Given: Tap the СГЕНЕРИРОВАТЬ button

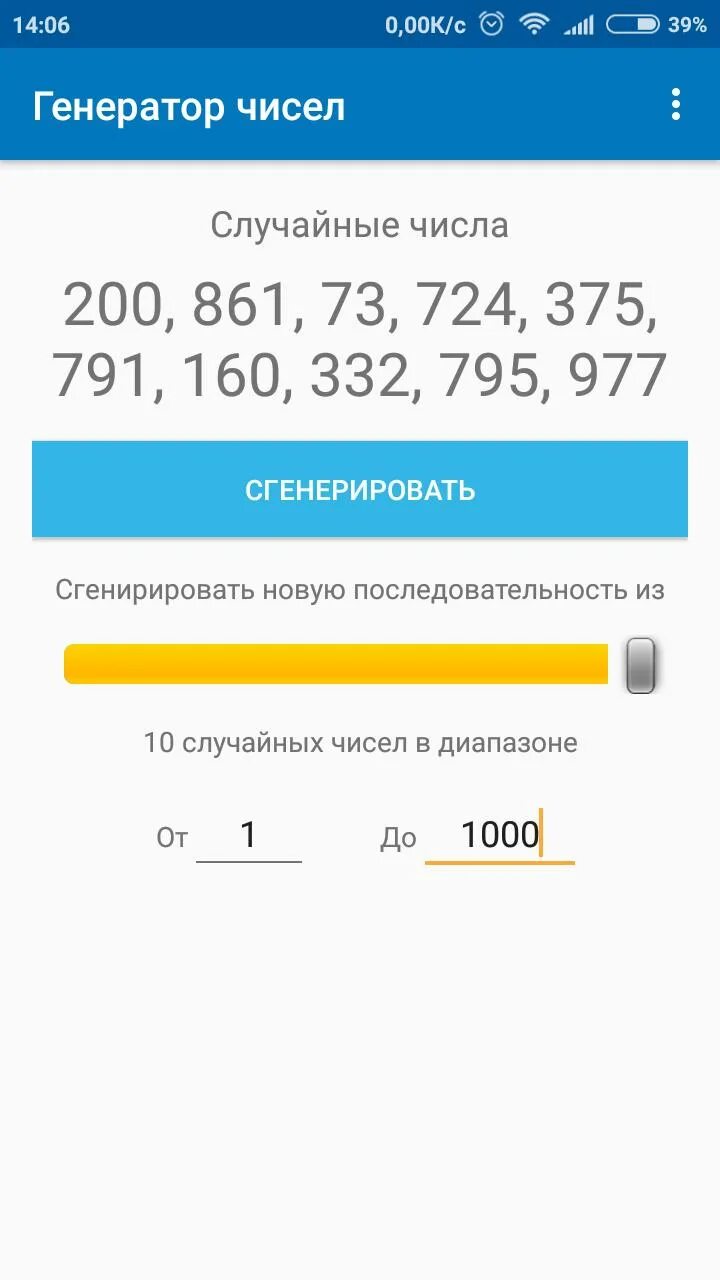Looking at the screenshot, I should (360, 490).
